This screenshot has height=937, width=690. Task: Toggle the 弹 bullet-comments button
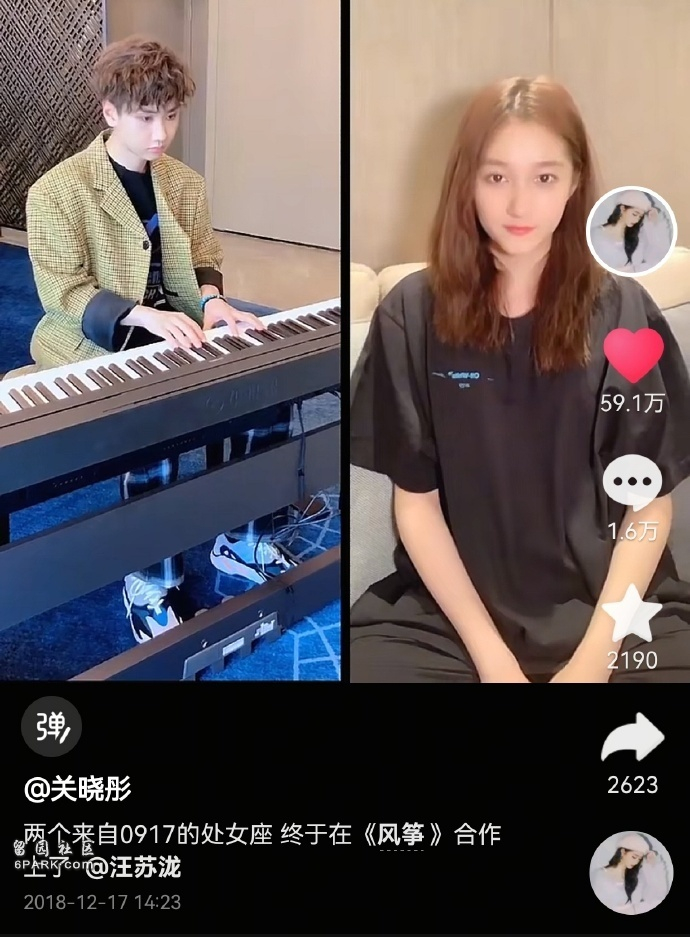point(51,726)
